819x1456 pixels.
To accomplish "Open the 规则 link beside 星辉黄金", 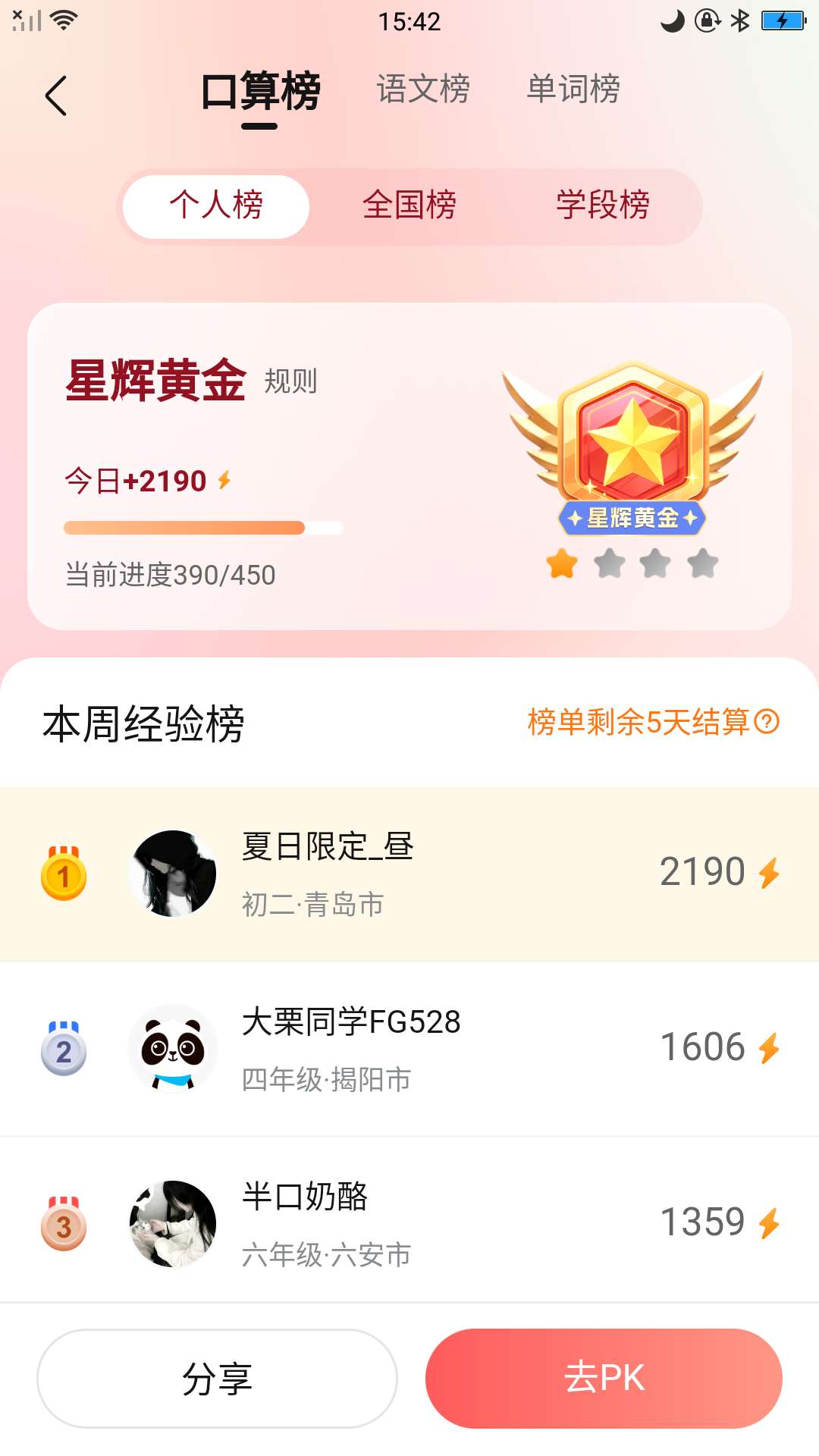I will [290, 381].
